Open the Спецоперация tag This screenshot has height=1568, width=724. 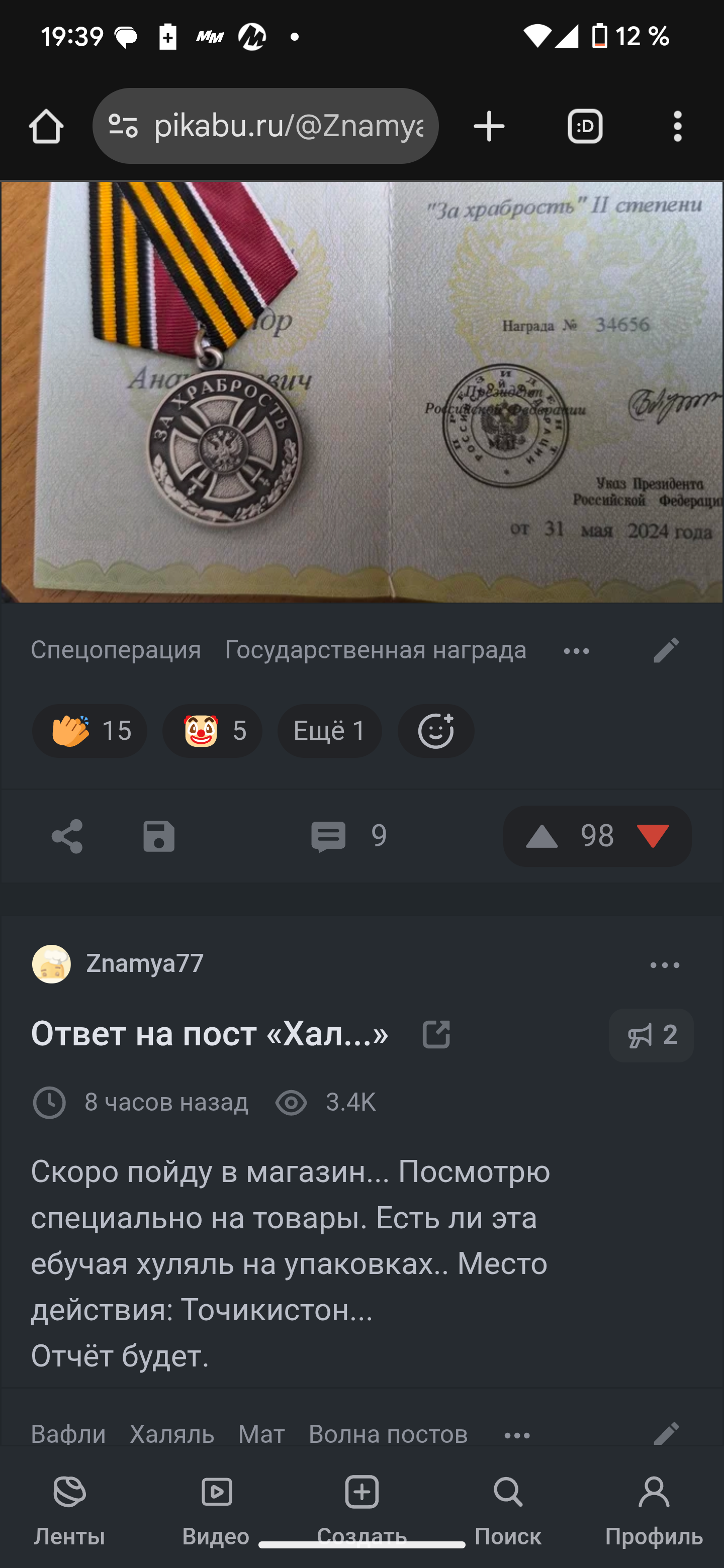[x=116, y=650]
